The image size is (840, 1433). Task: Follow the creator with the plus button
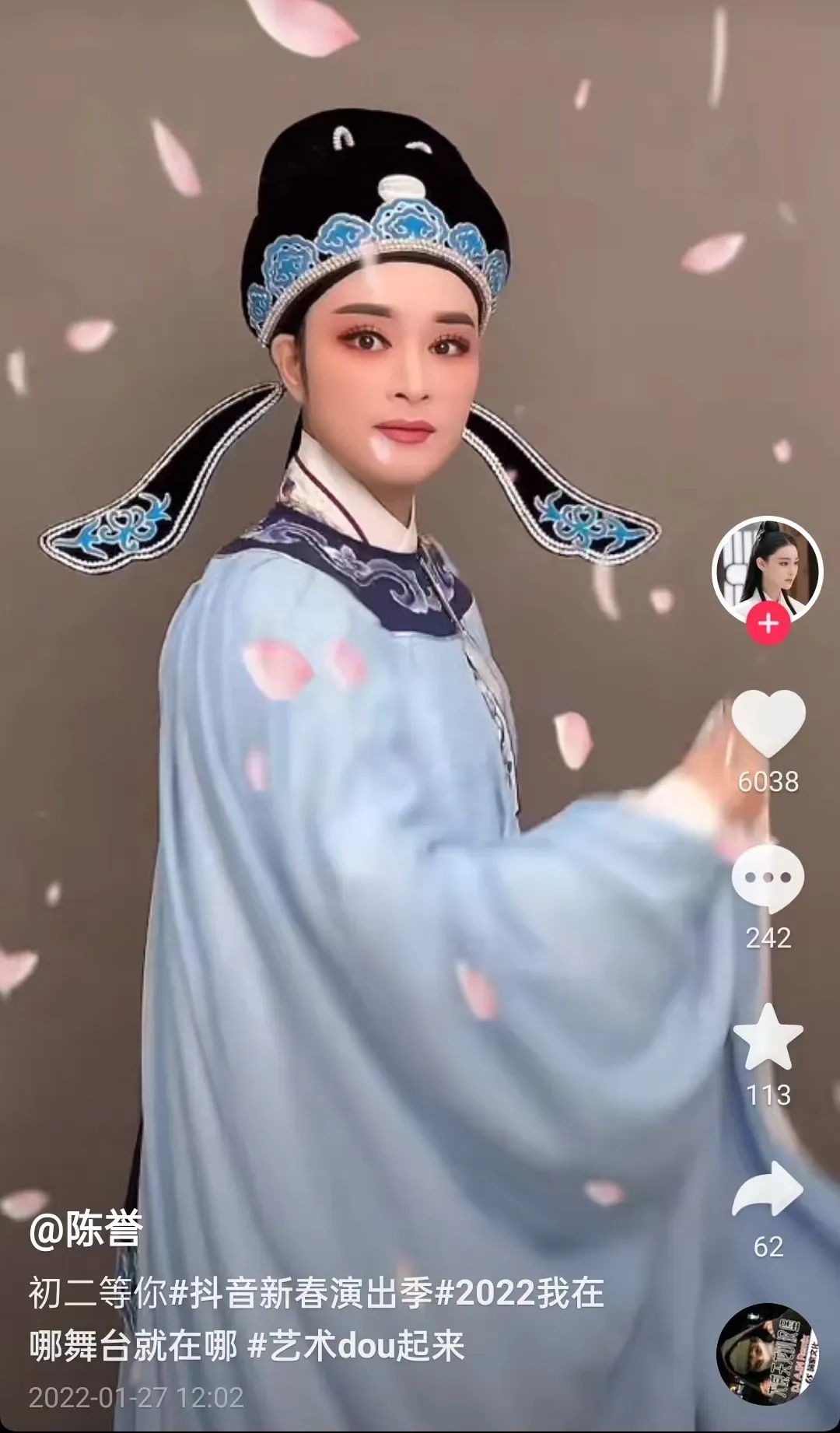point(768,624)
